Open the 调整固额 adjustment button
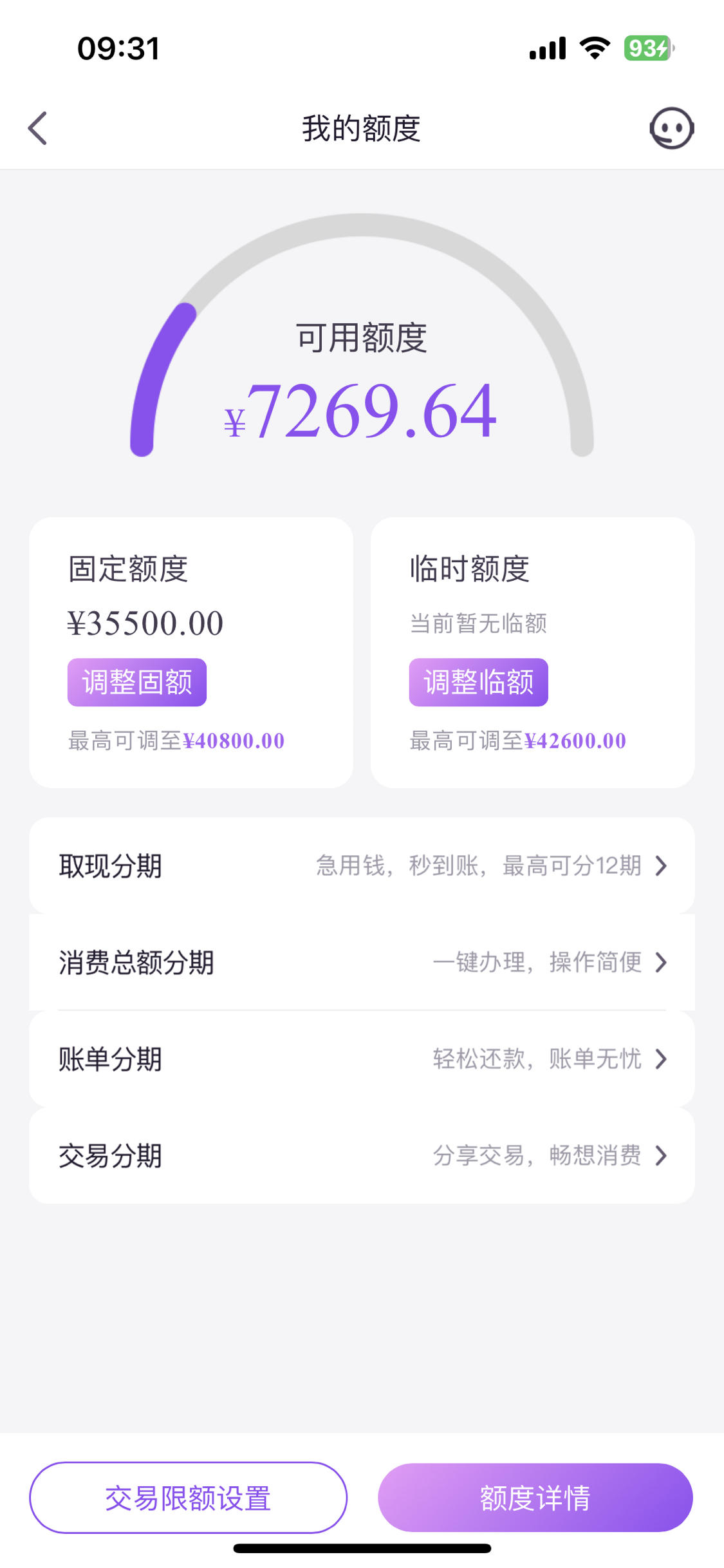The height and width of the screenshot is (1568, 724). tap(137, 683)
